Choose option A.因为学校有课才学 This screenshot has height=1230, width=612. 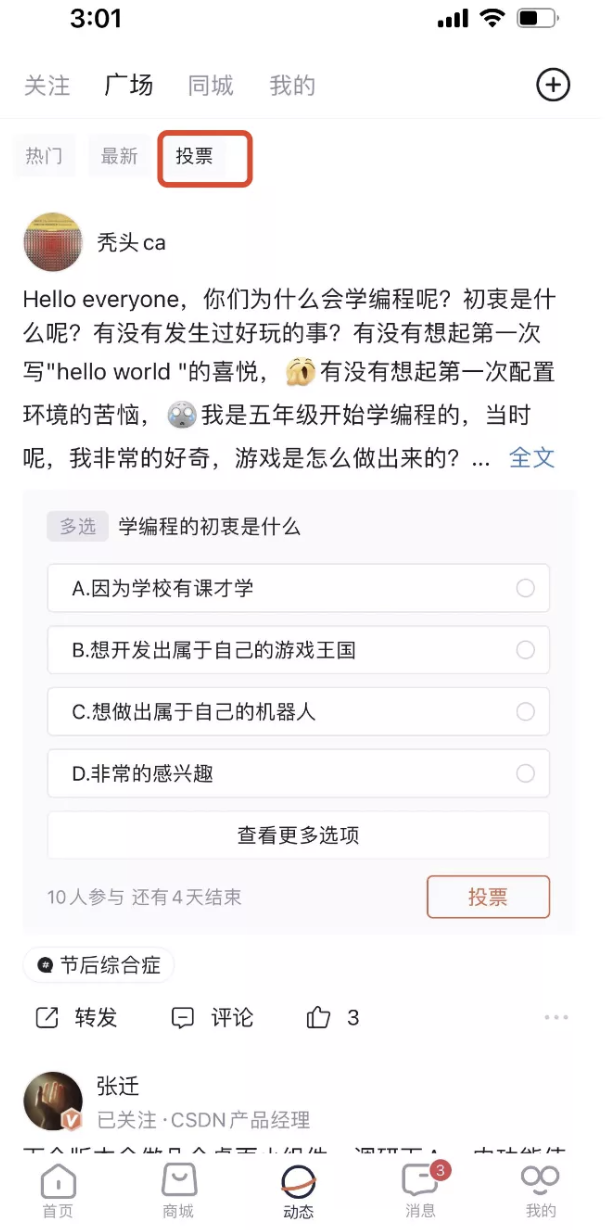(298, 588)
